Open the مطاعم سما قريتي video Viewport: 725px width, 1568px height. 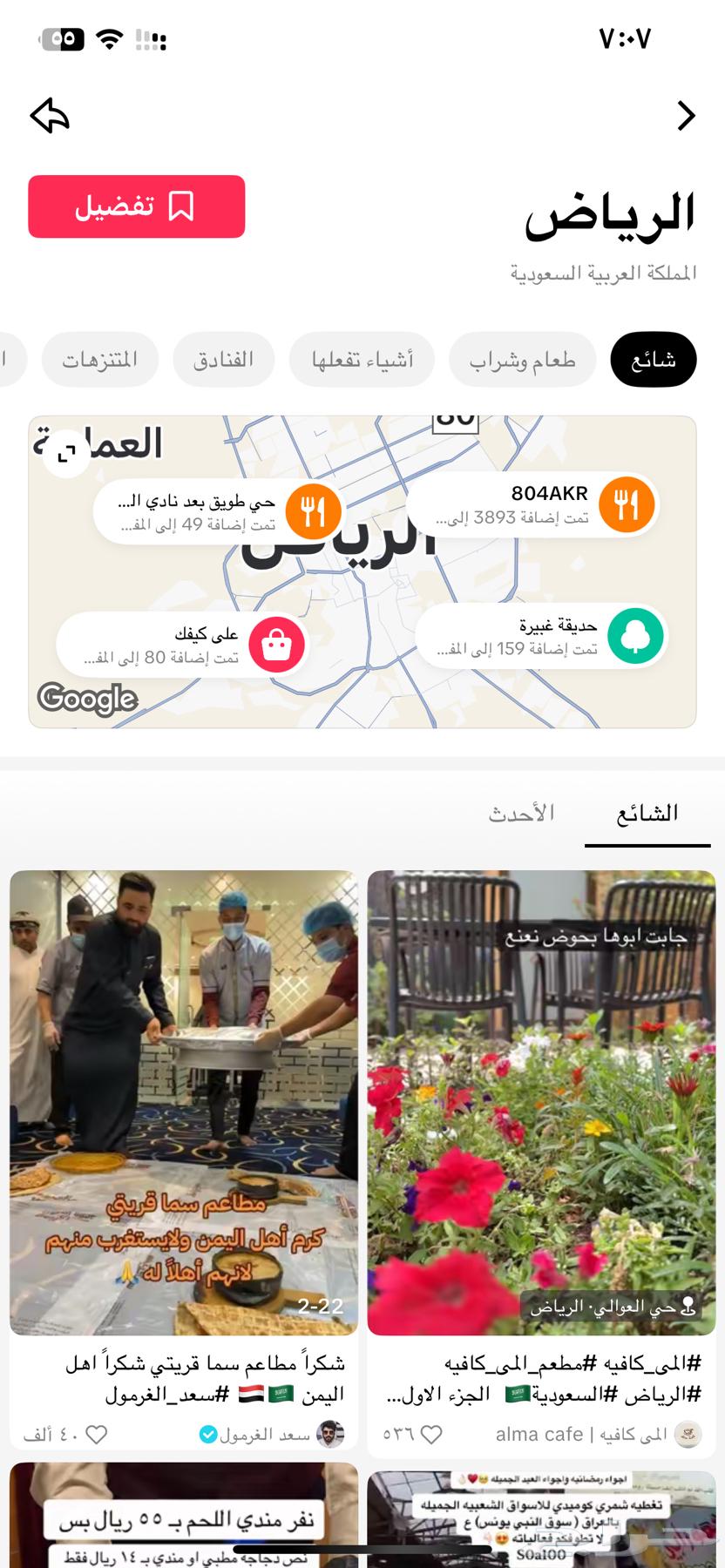pyautogui.click(x=184, y=1102)
